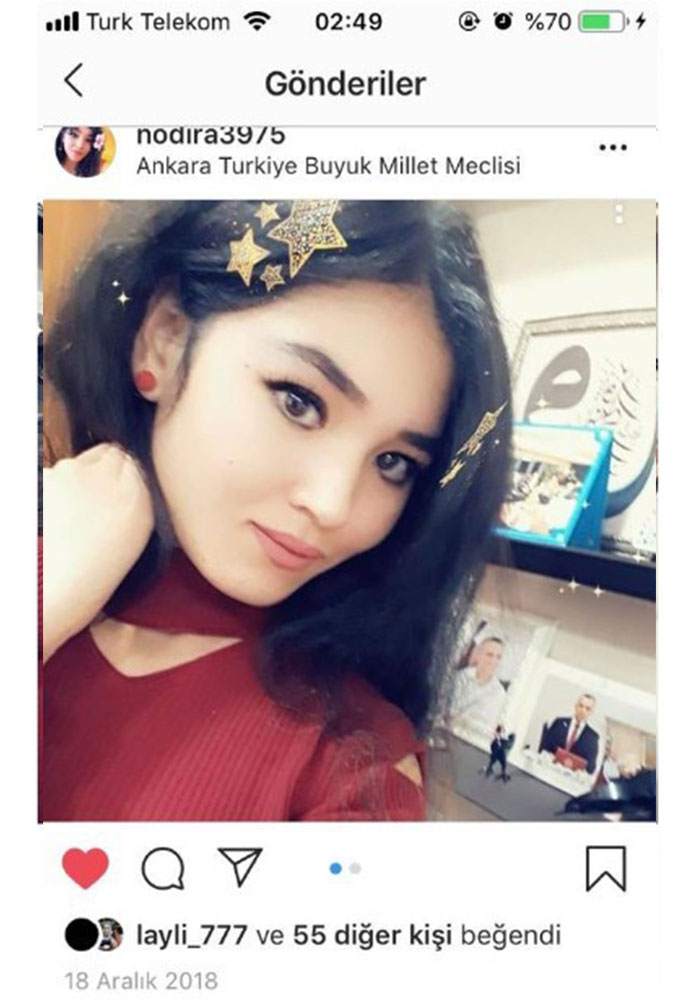Open location Ankara Turkiye Buyuk Millet Meclisi
Image resolution: width=700 pixels, height=1000 pixels.
tap(328, 166)
